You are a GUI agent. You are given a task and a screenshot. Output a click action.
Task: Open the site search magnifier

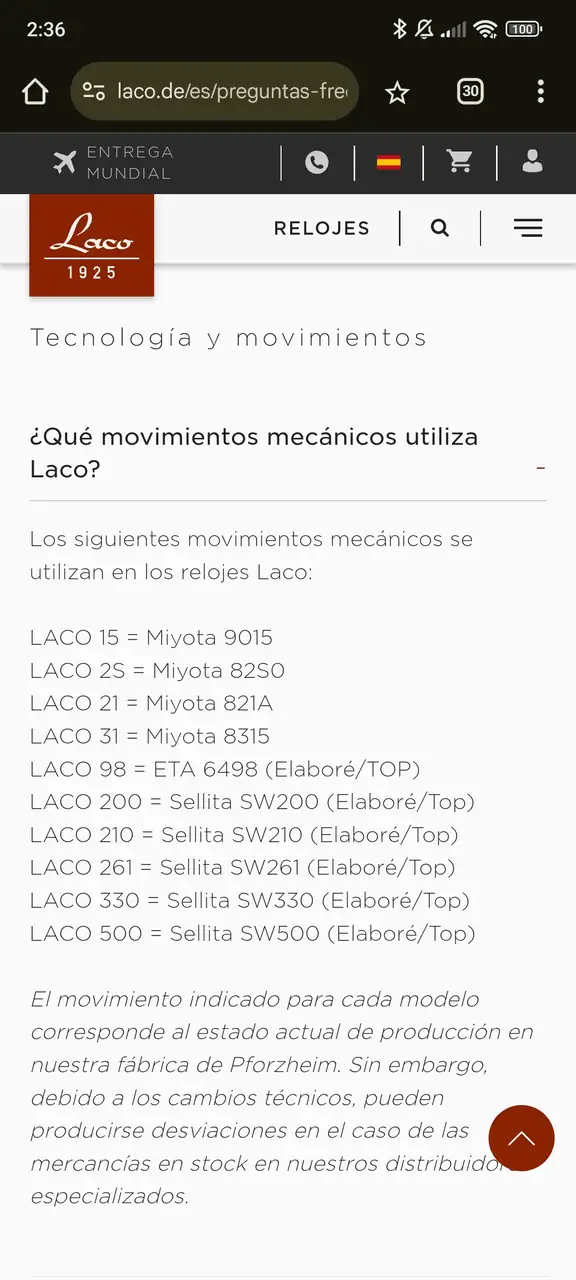(x=440, y=228)
